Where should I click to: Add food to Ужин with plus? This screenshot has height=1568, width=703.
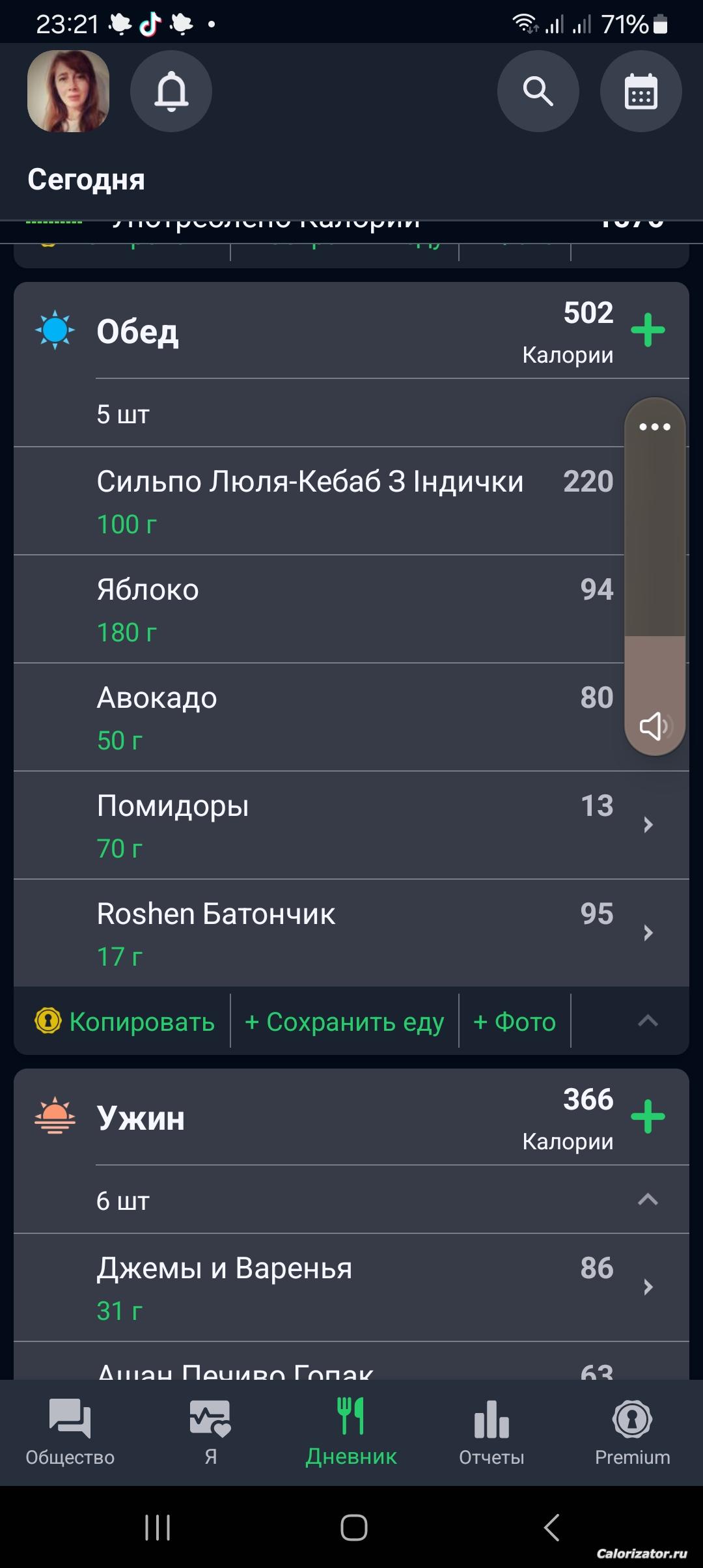click(x=648, y=1117)
